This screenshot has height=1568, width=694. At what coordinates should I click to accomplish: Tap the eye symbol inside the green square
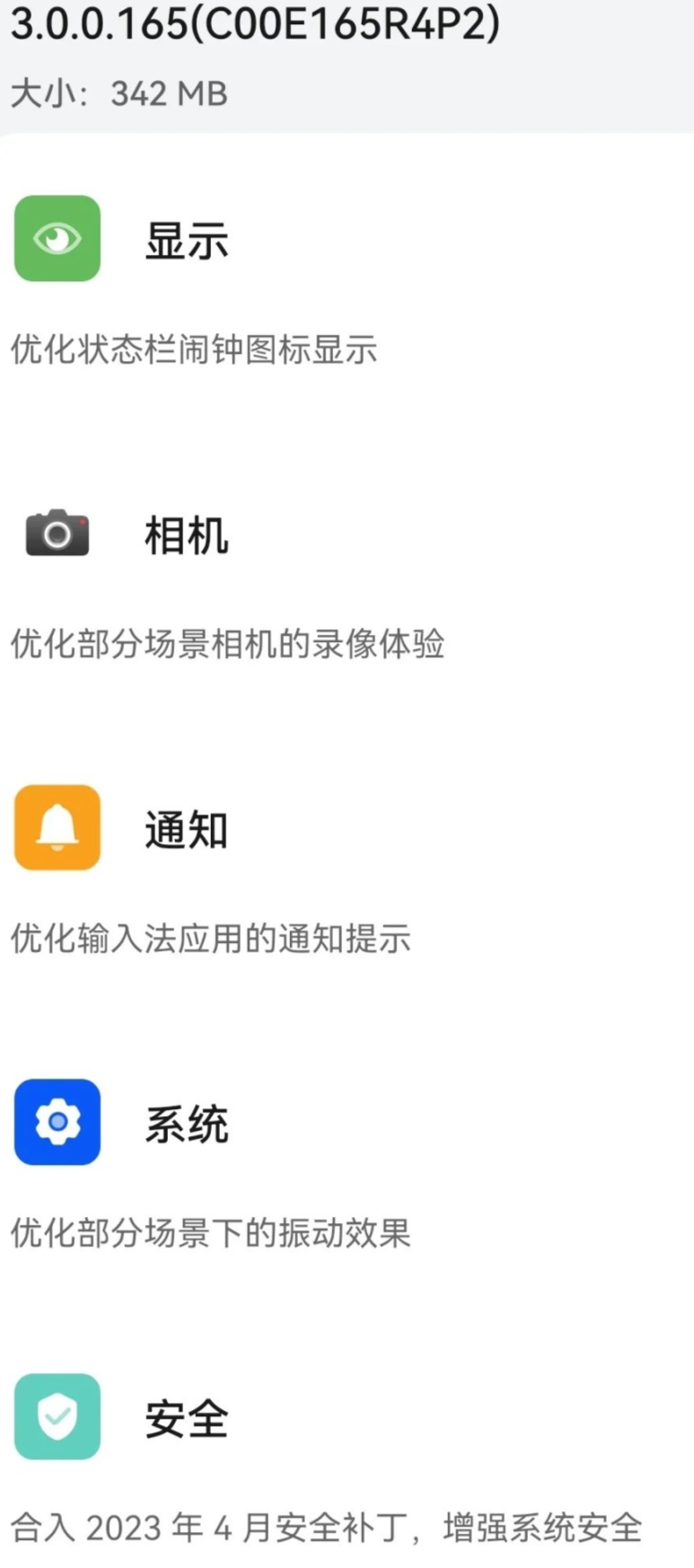coord(57,238)
